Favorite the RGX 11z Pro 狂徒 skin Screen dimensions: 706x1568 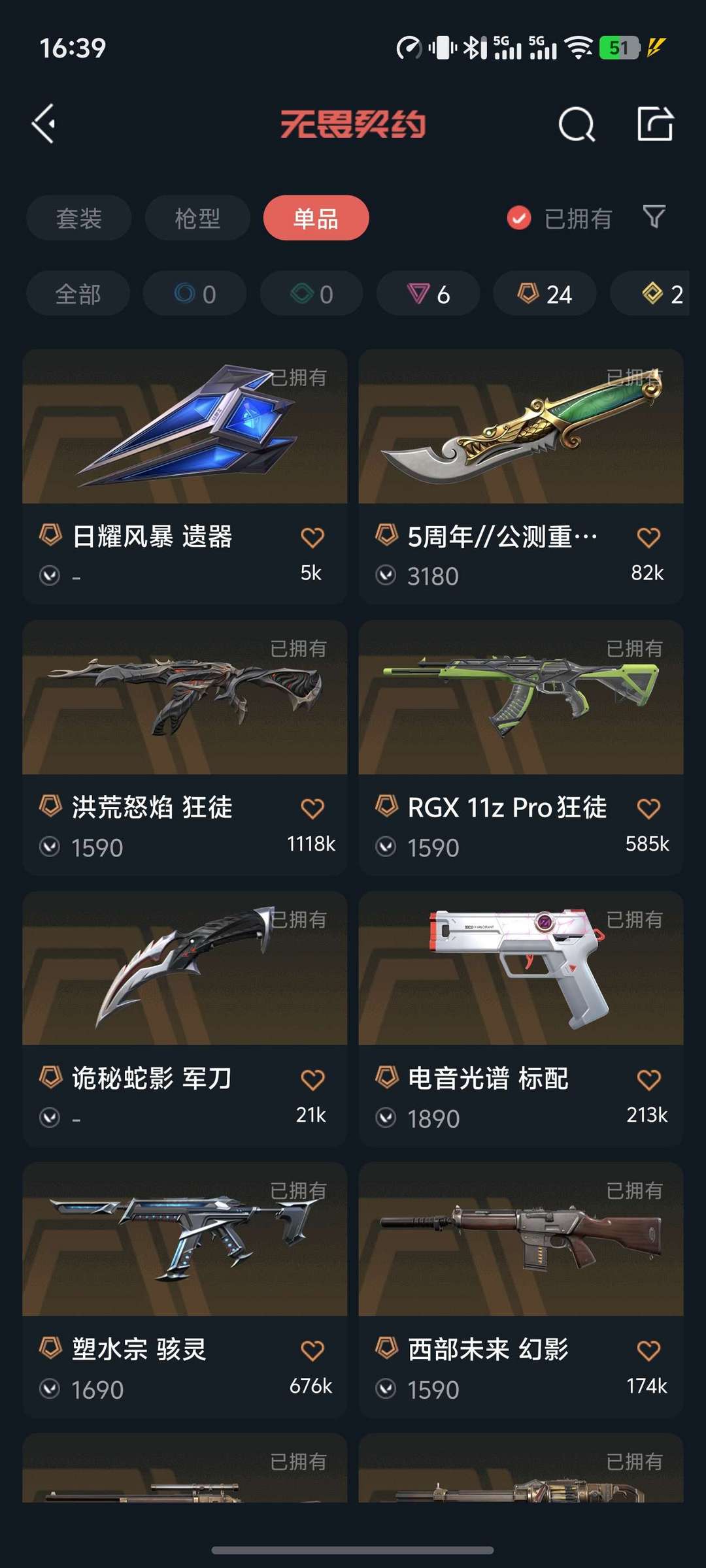[x=648, y=809]
